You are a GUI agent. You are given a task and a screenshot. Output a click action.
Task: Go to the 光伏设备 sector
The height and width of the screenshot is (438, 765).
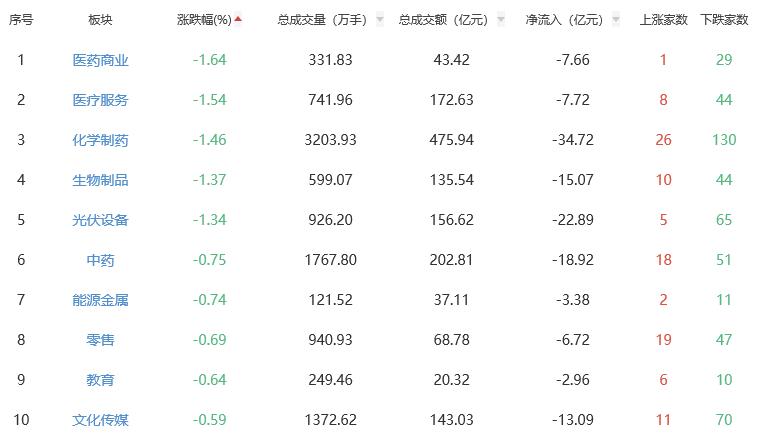(x=101, y=220)
